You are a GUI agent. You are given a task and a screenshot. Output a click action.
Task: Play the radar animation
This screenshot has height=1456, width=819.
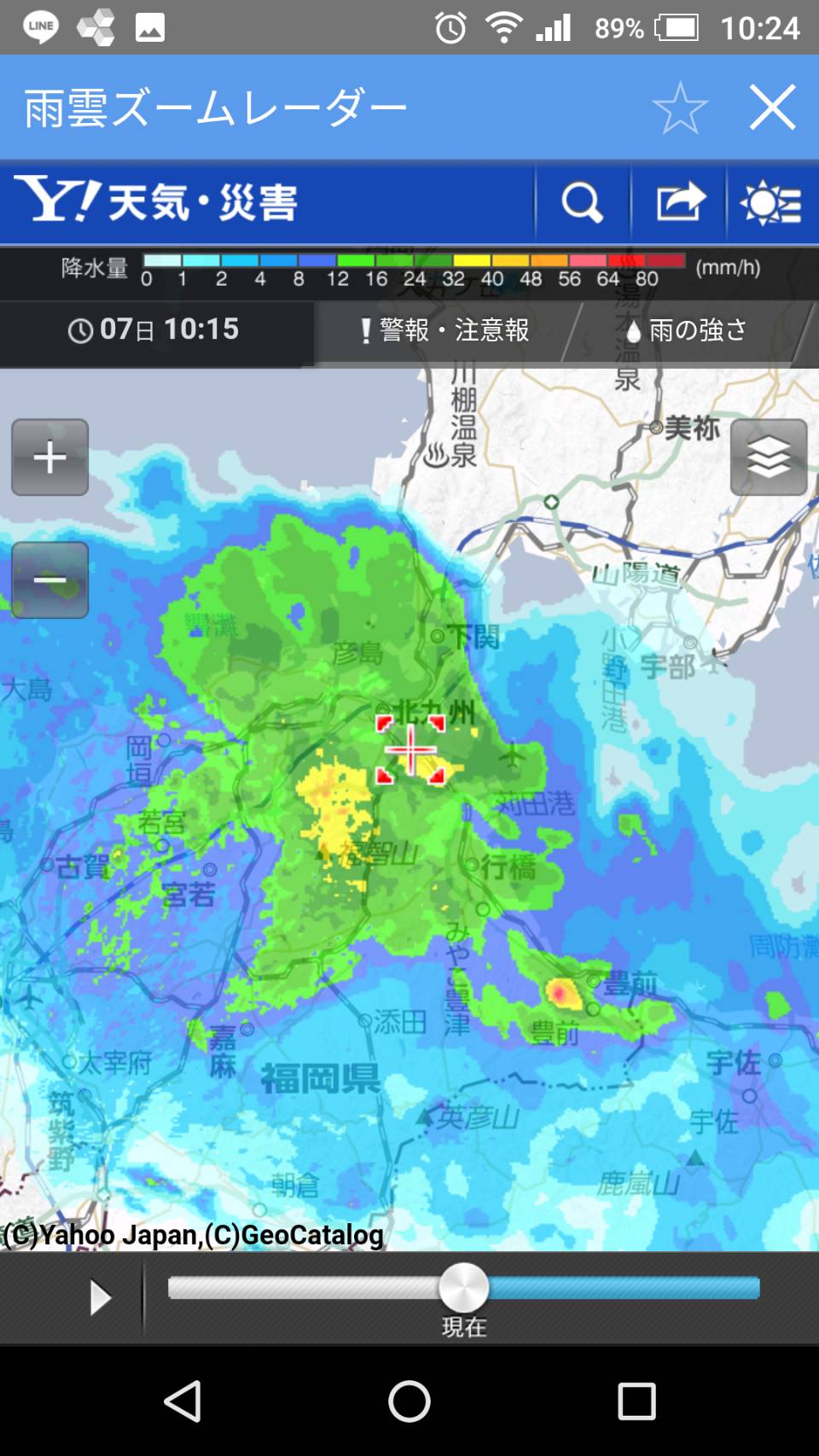(x=101, y=1298)
